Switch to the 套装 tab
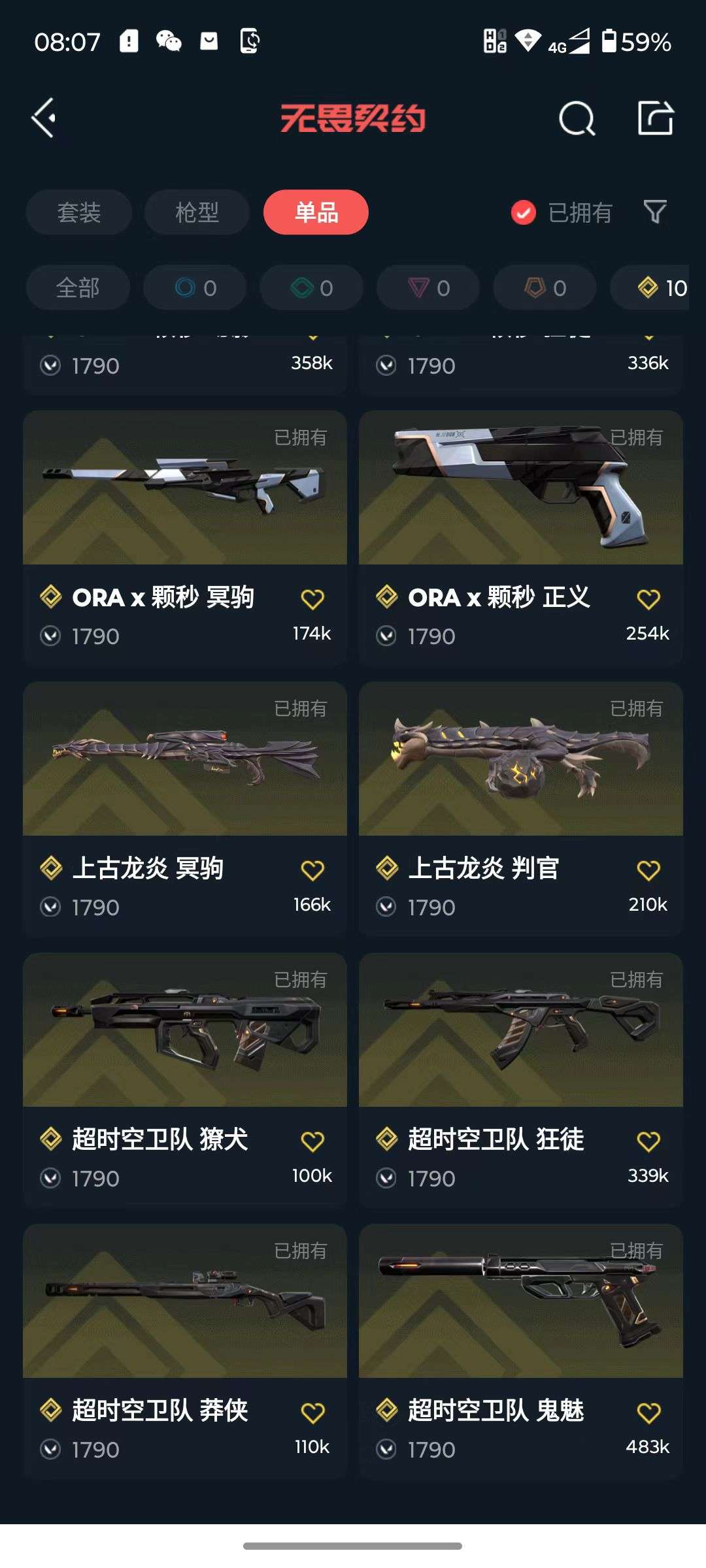The width and height of the screenshot is (706, 1568). (78, 212)
